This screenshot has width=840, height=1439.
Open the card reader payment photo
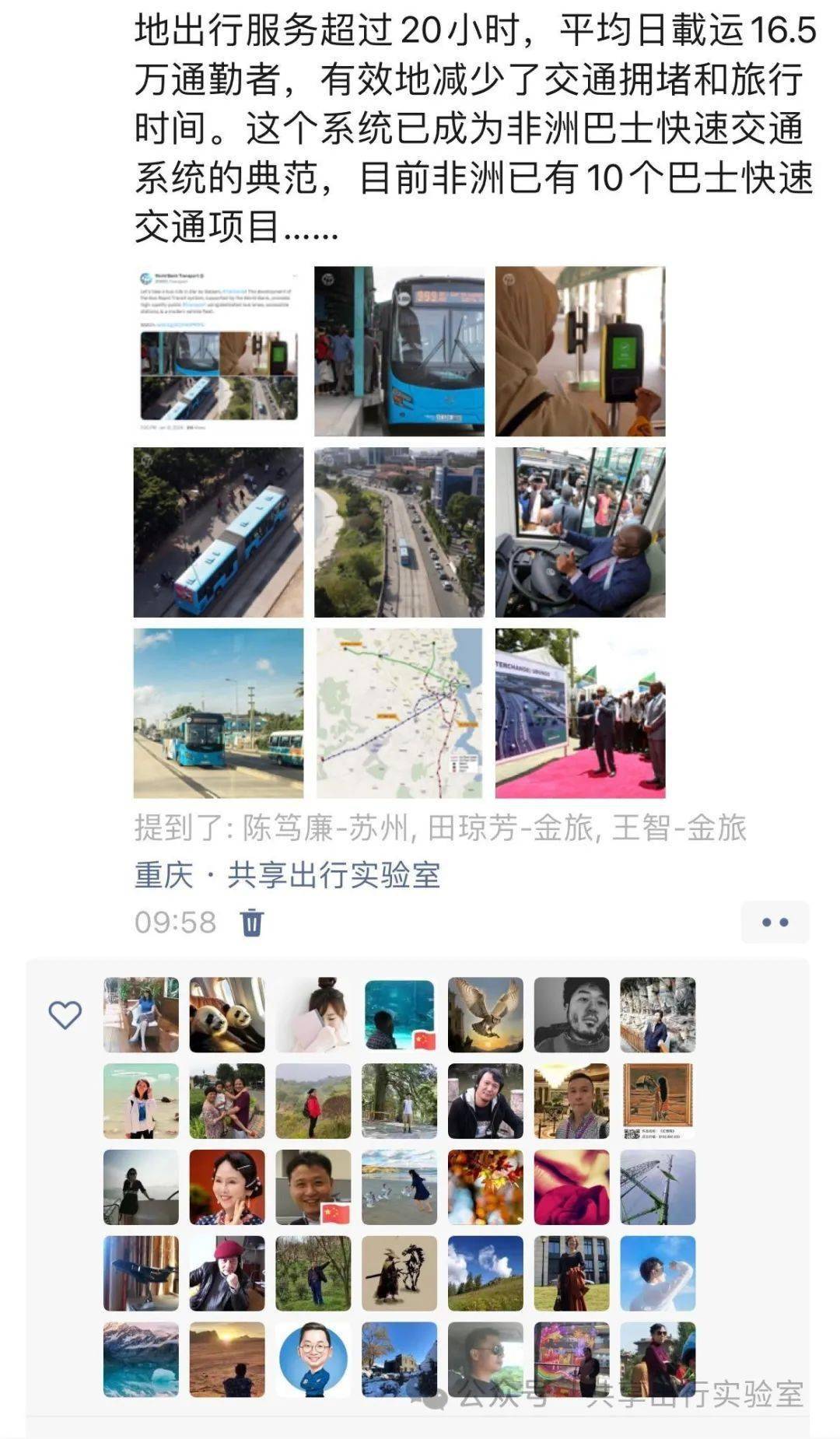(x=580, y=352)
